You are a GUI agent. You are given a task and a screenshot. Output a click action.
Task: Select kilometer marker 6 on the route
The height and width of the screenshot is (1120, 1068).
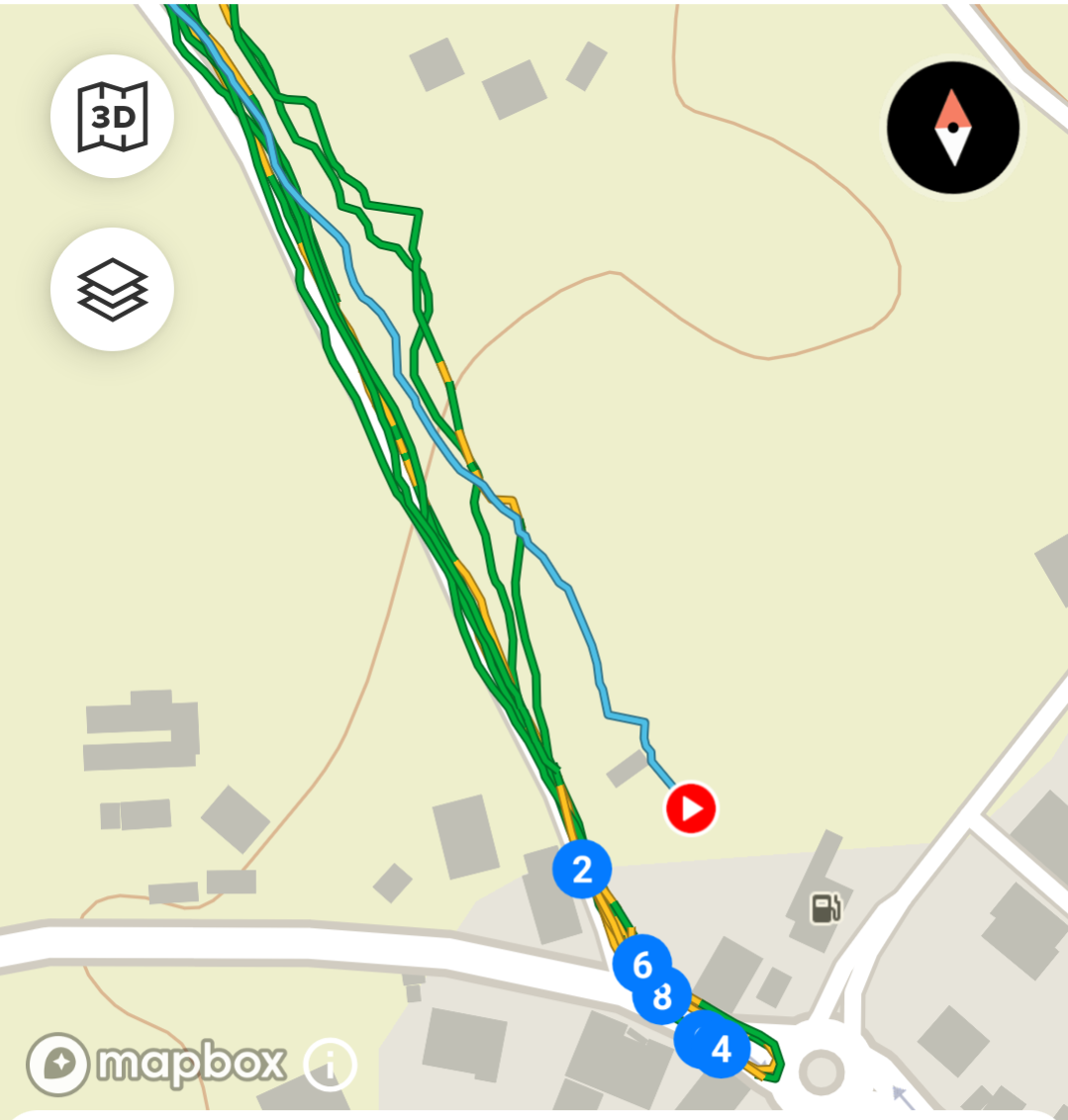tap(639, 962)
